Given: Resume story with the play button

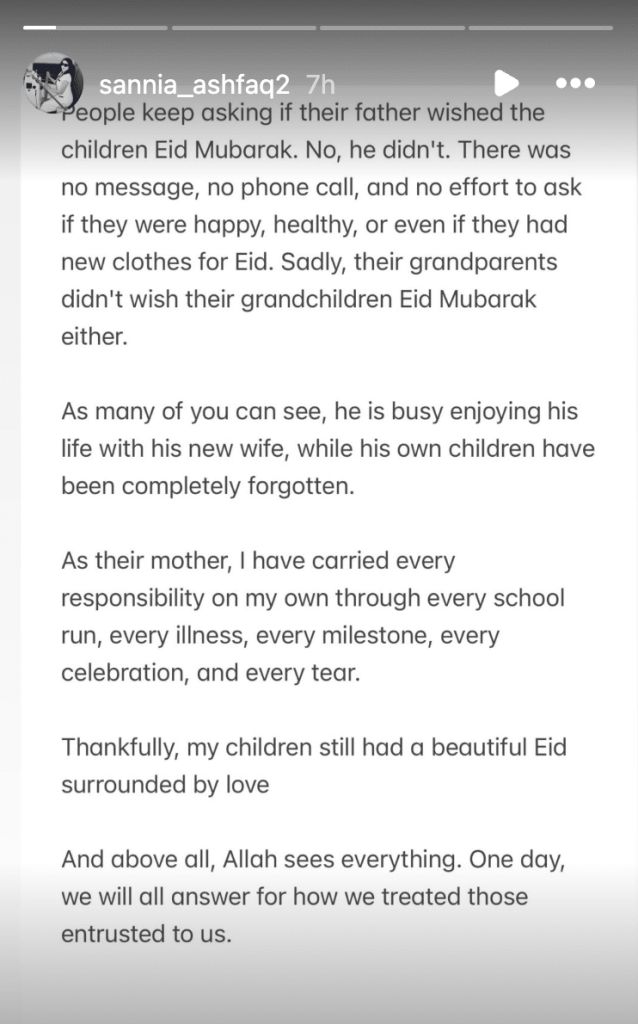Looking at the screenshot, I should pyautogui.click(x=506, y=83).
